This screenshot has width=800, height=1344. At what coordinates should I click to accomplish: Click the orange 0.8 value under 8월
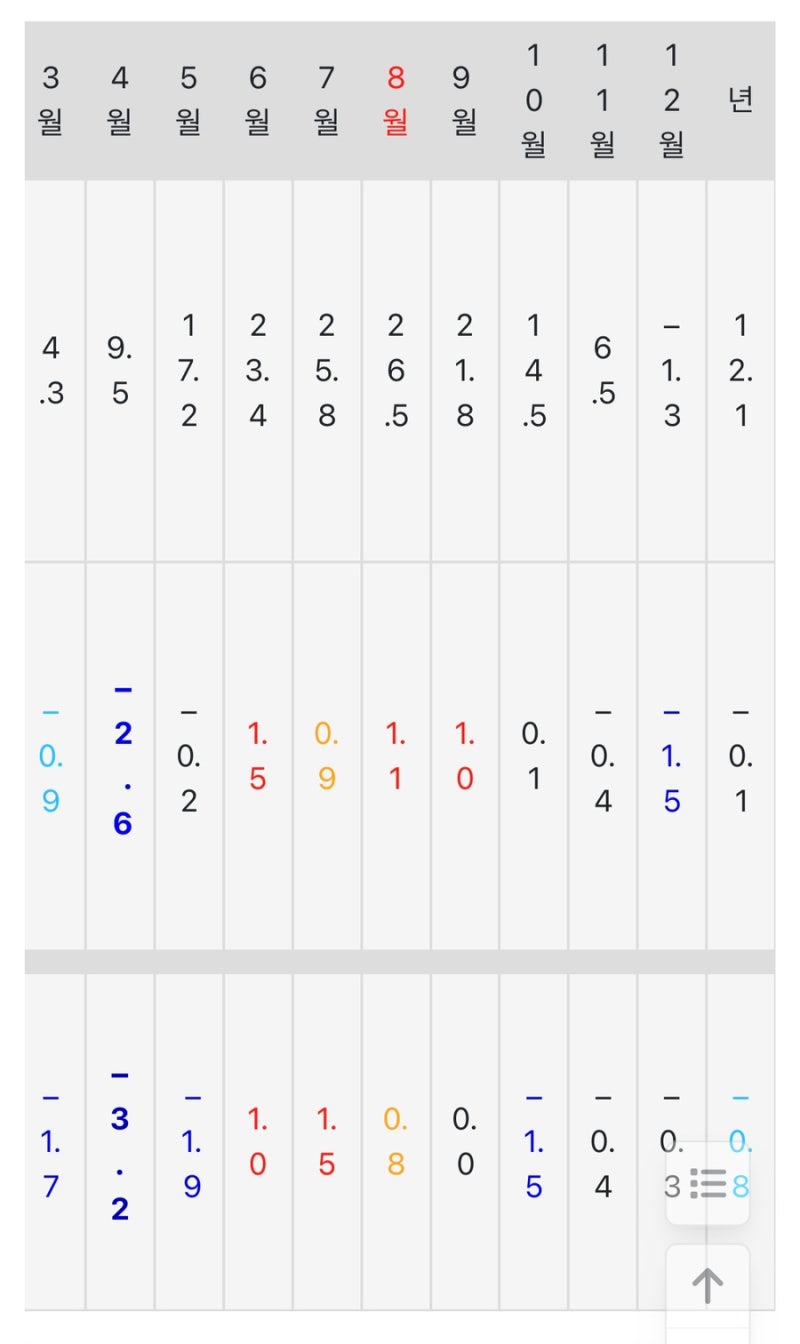(x=394, y=1140)
